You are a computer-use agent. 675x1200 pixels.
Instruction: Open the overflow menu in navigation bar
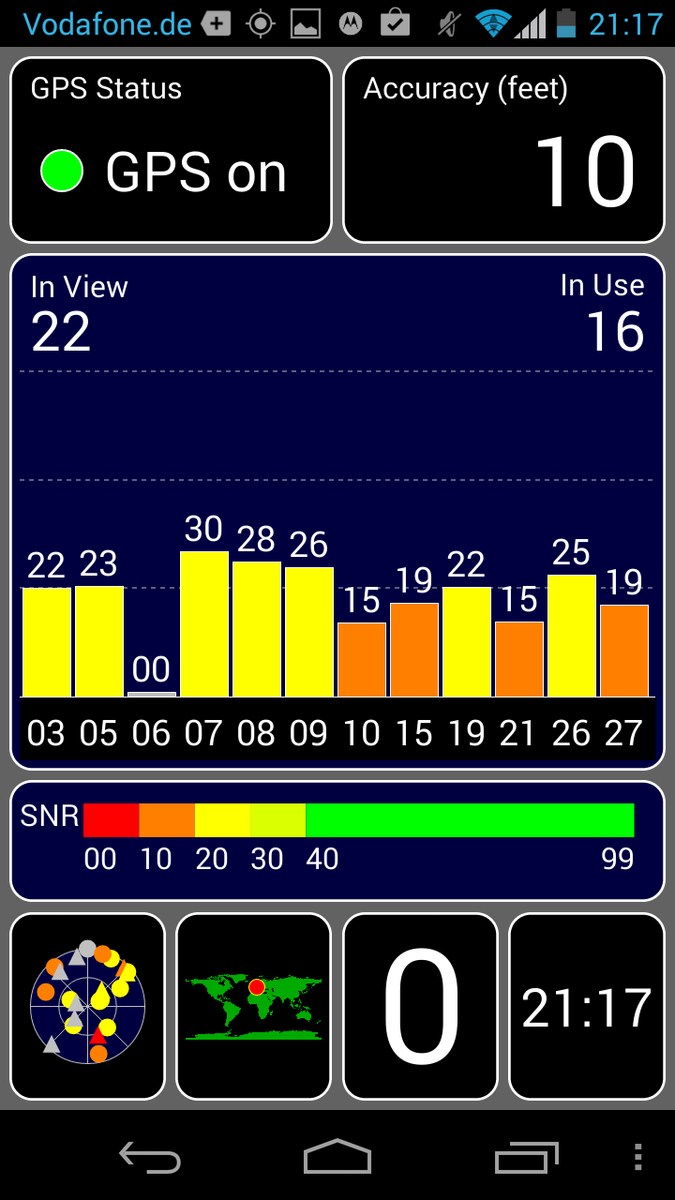tap(639, 1158)
